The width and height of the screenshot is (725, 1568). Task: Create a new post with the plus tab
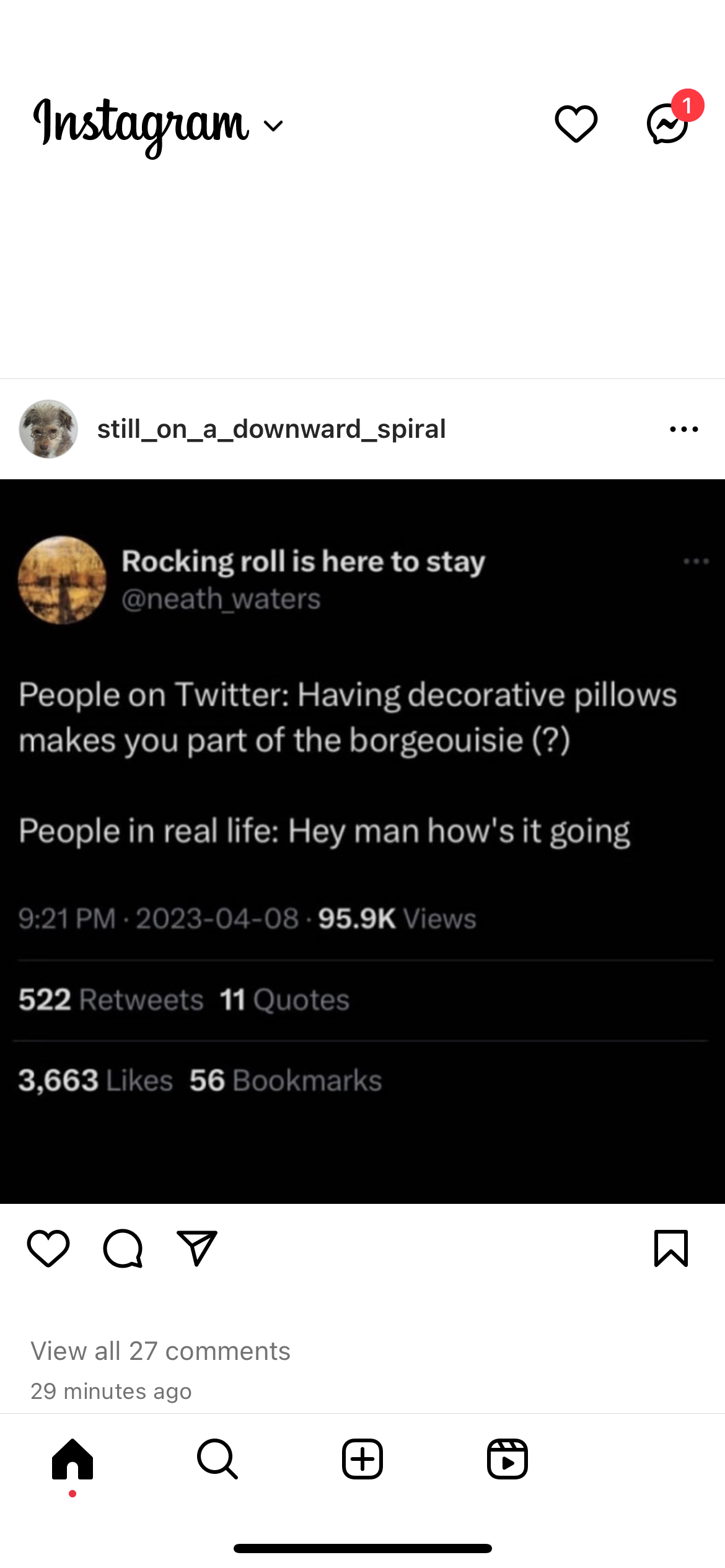362,1459
